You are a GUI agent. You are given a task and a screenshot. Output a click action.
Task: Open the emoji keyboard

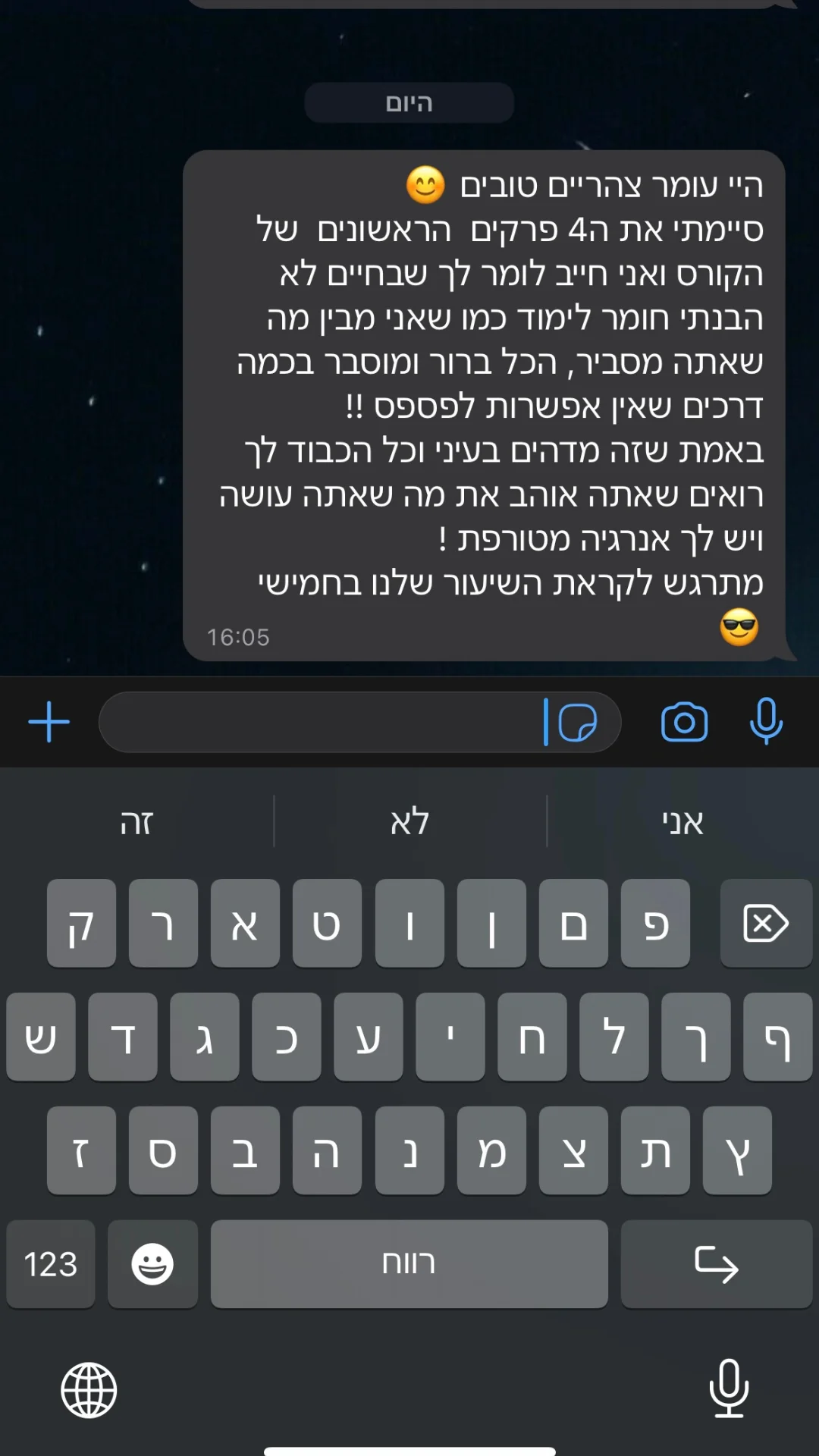pos(152,1264)
